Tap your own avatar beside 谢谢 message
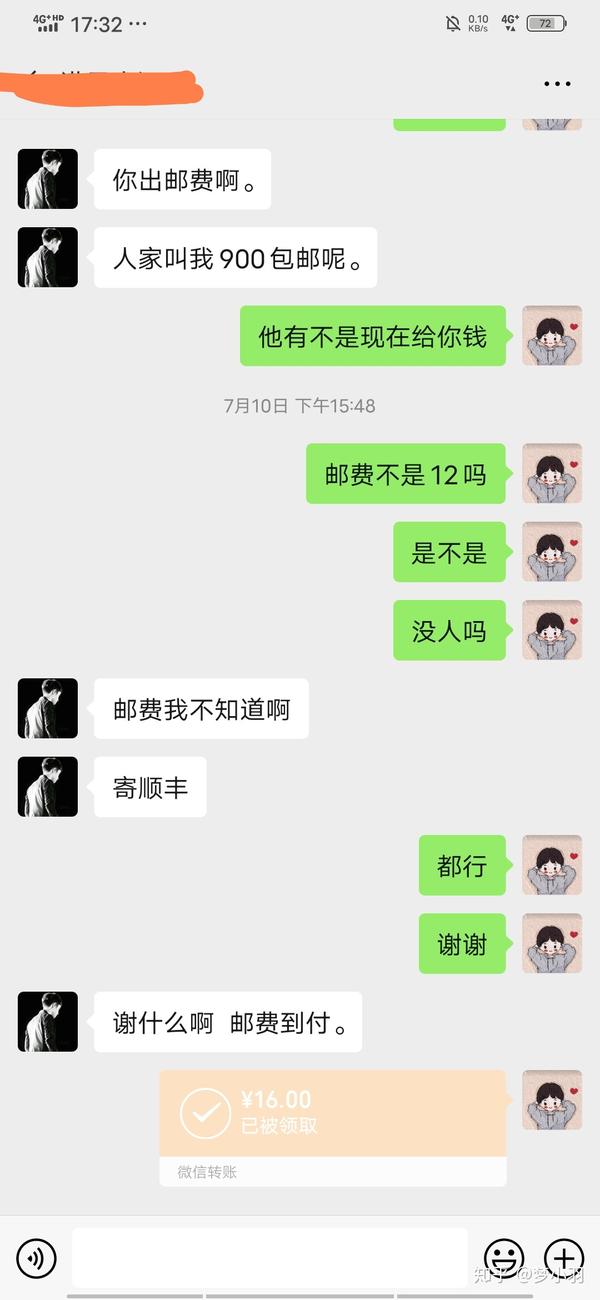Viewport: 600px width, 1300px height. pyautogui.click(x=552, y=943)
